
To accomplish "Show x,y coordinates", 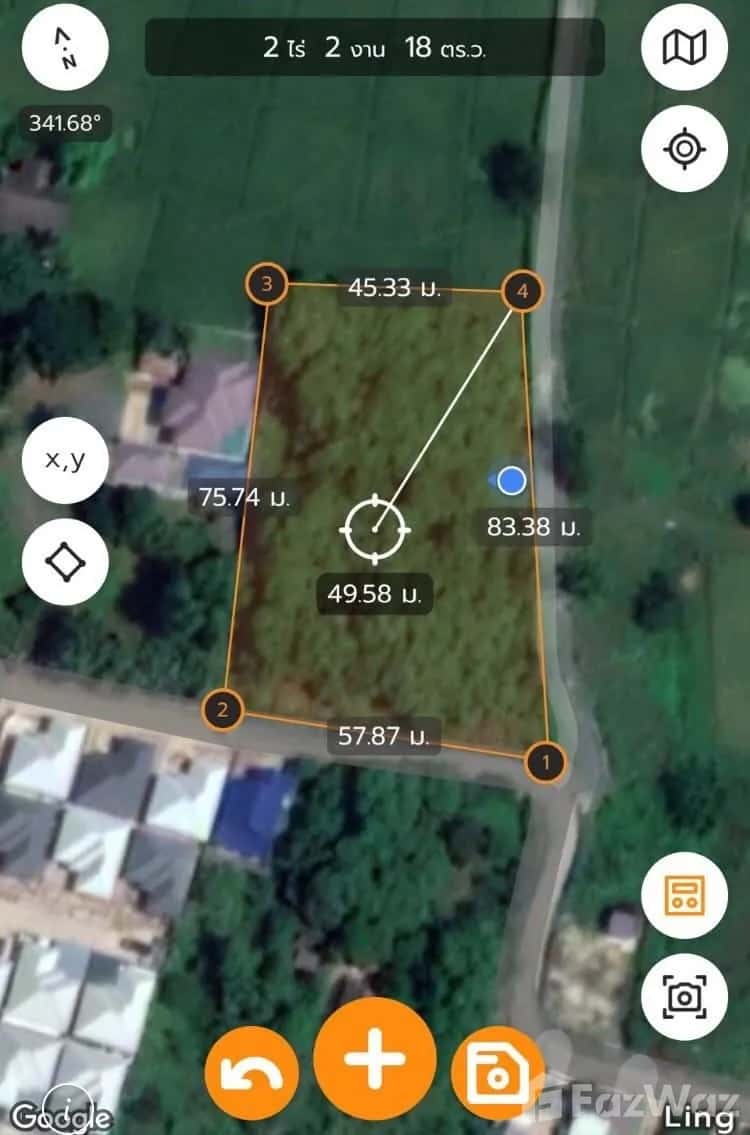I will pyautogui.click(x=63, y=462).
